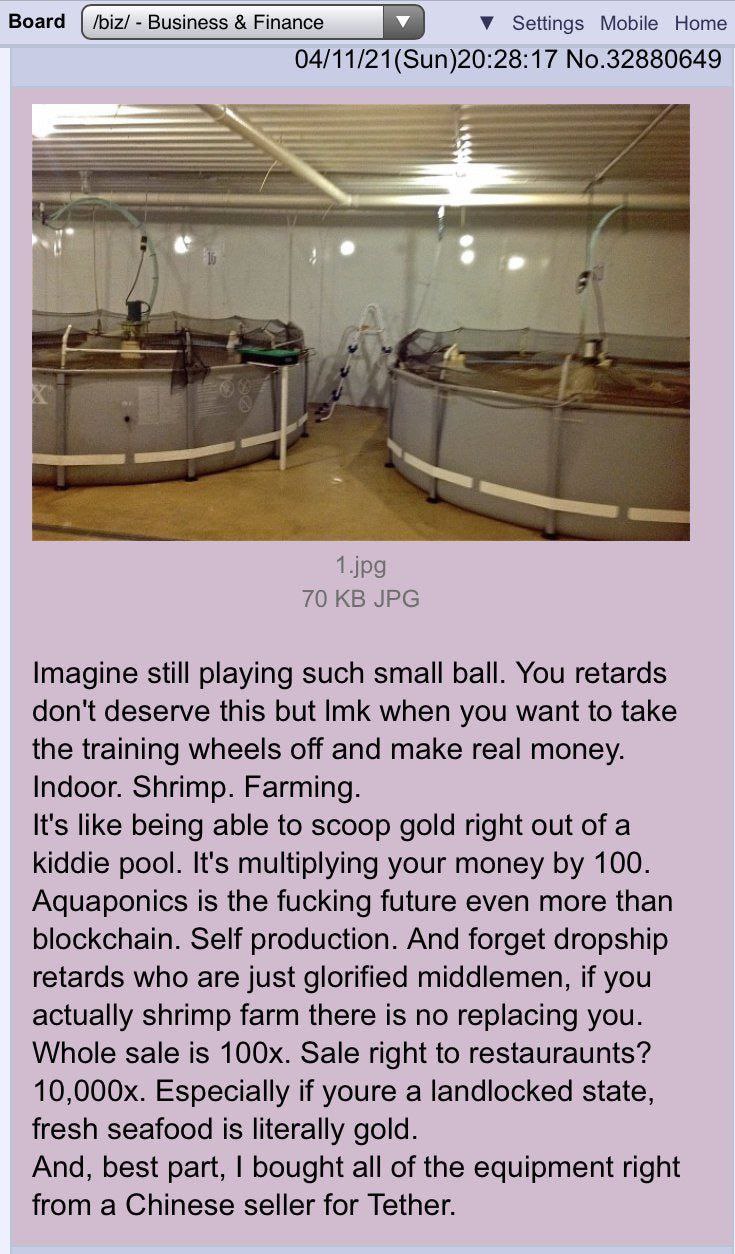Open the Settings link
This screenshot has width=735, height=1254.
(x=547, y=23)
